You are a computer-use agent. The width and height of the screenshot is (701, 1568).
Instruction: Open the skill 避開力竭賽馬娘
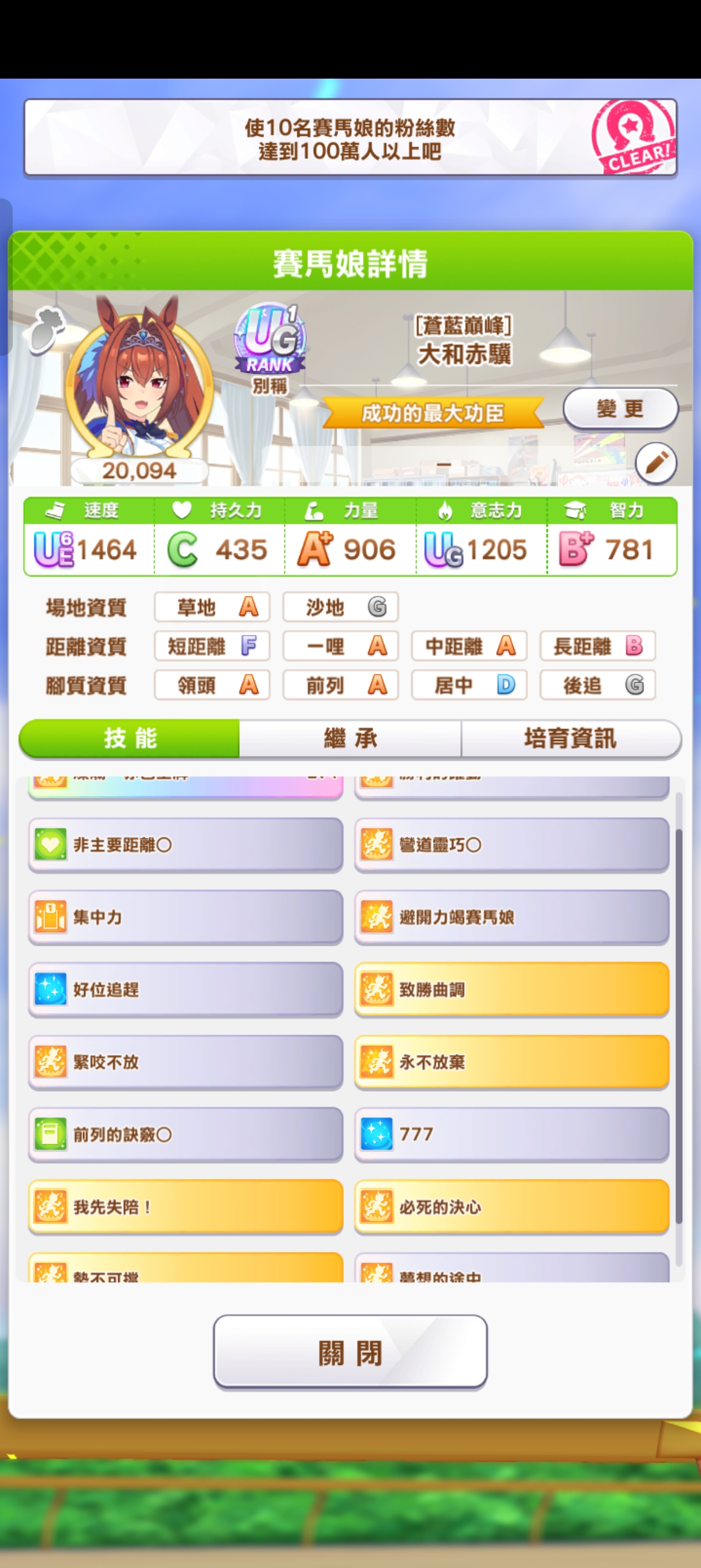[512, 917]
